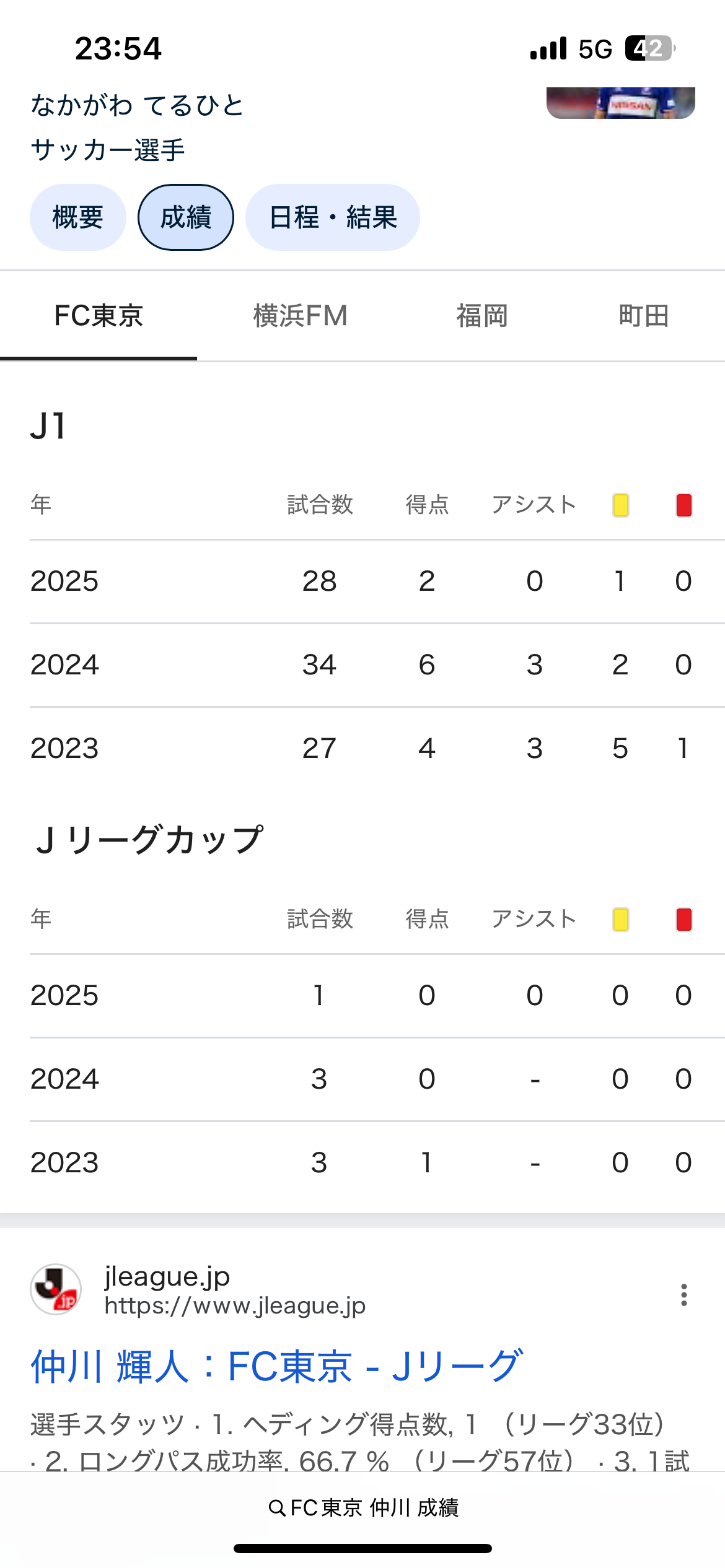Open the 仲川 輝人：FC東京 - Jリーグ result
725x1568 pixels.
point(277,1367)
